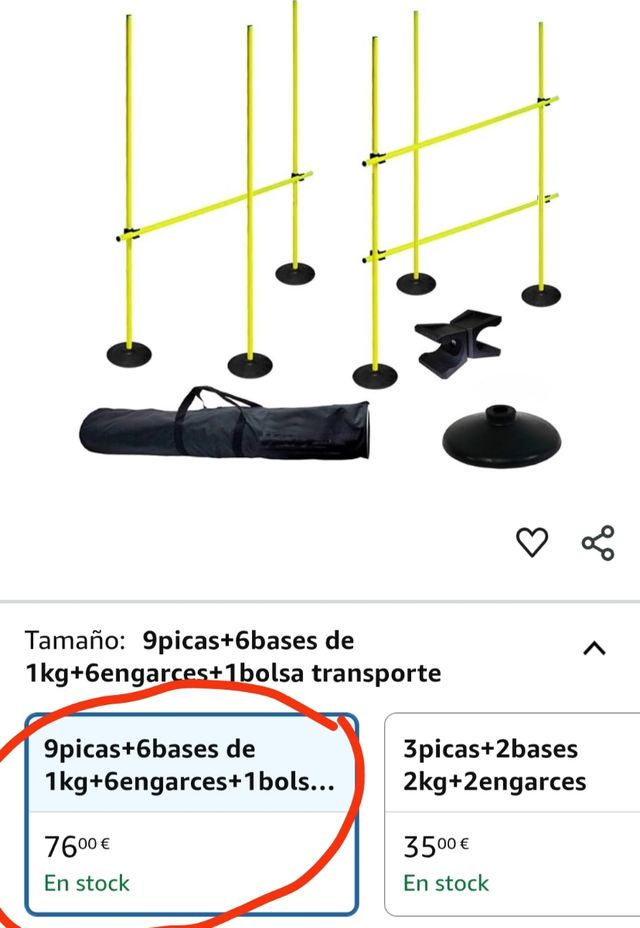
Task: Add this product to your wish list
Action: (x=532, y=542)
